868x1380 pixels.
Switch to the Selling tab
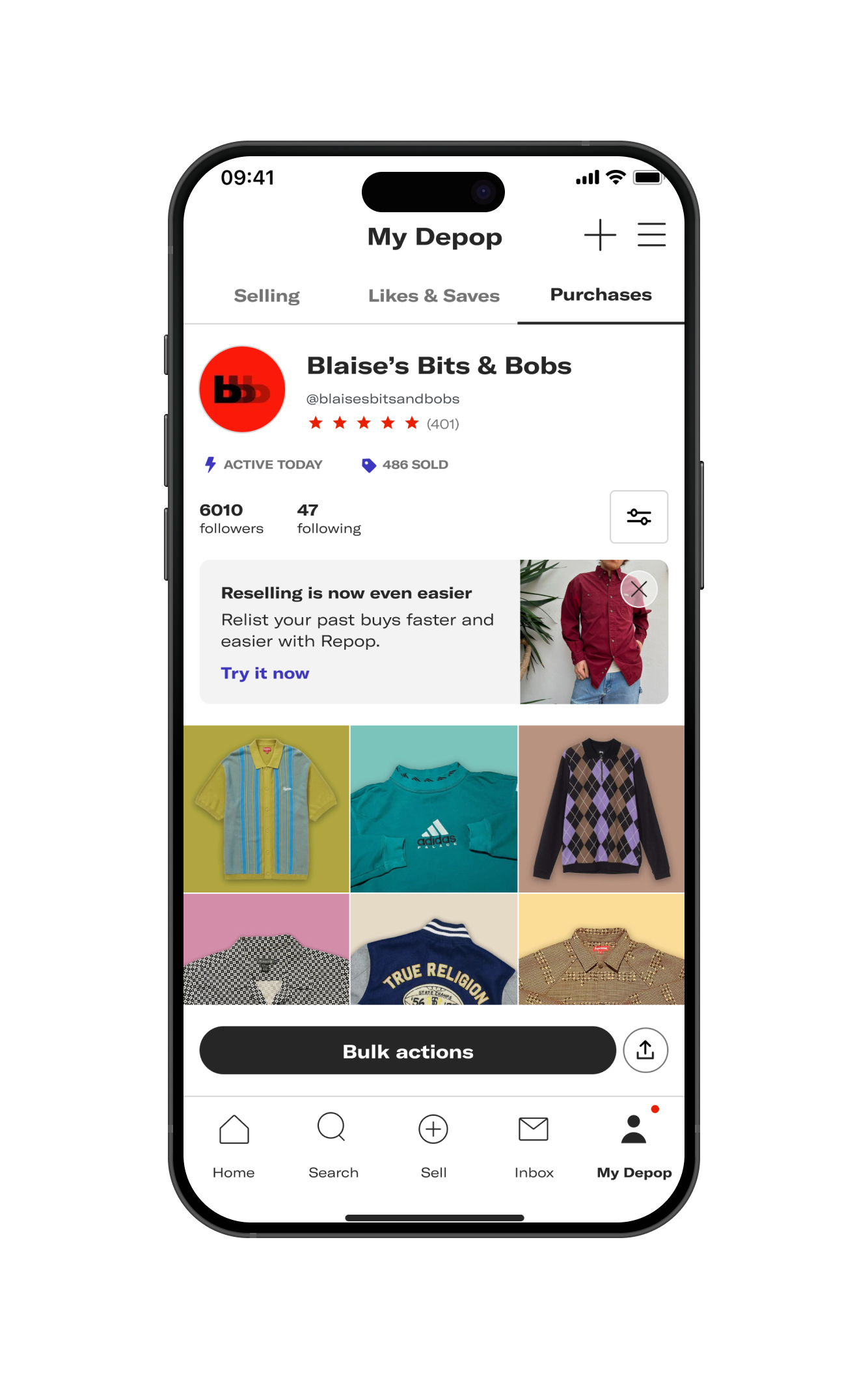click(x=267, y=296)
